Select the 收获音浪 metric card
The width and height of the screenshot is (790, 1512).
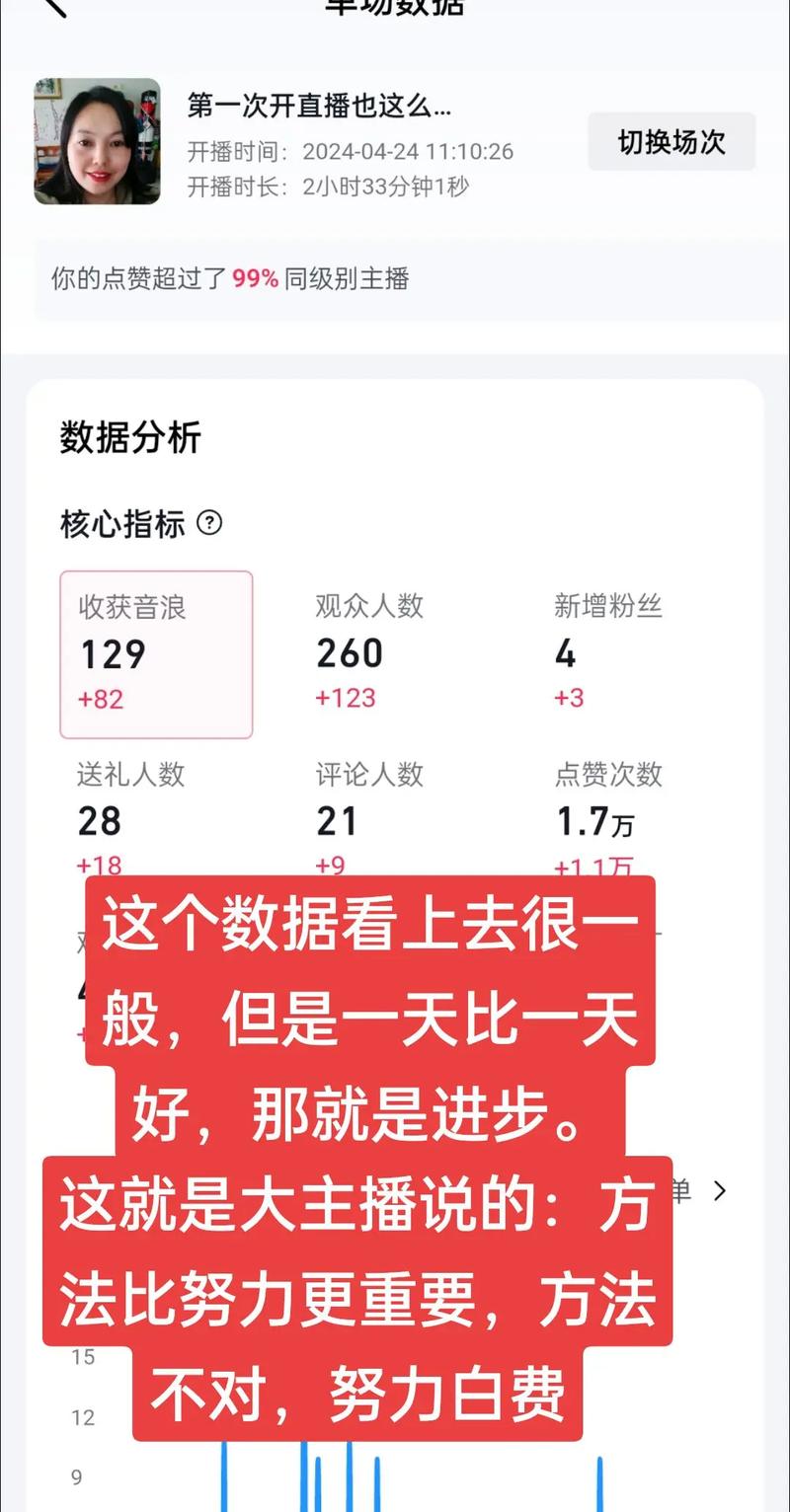tap(156, 653)
